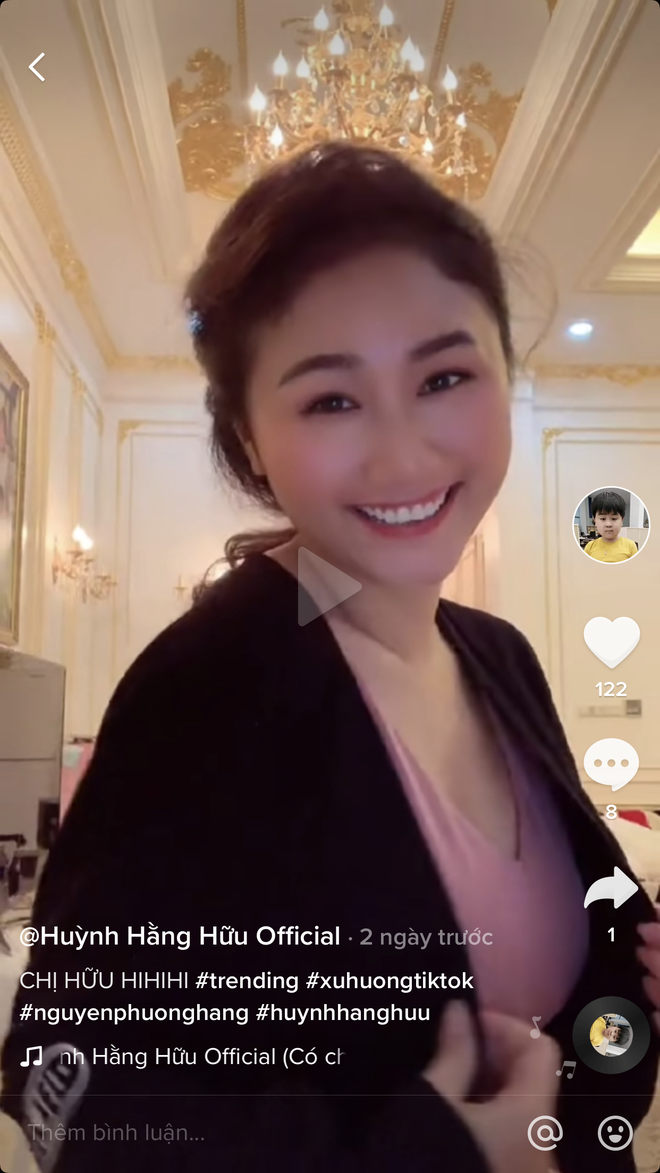Open the spinning music disc
The width and height of the screenshot is (660, 1173).
click(611, 1034)
